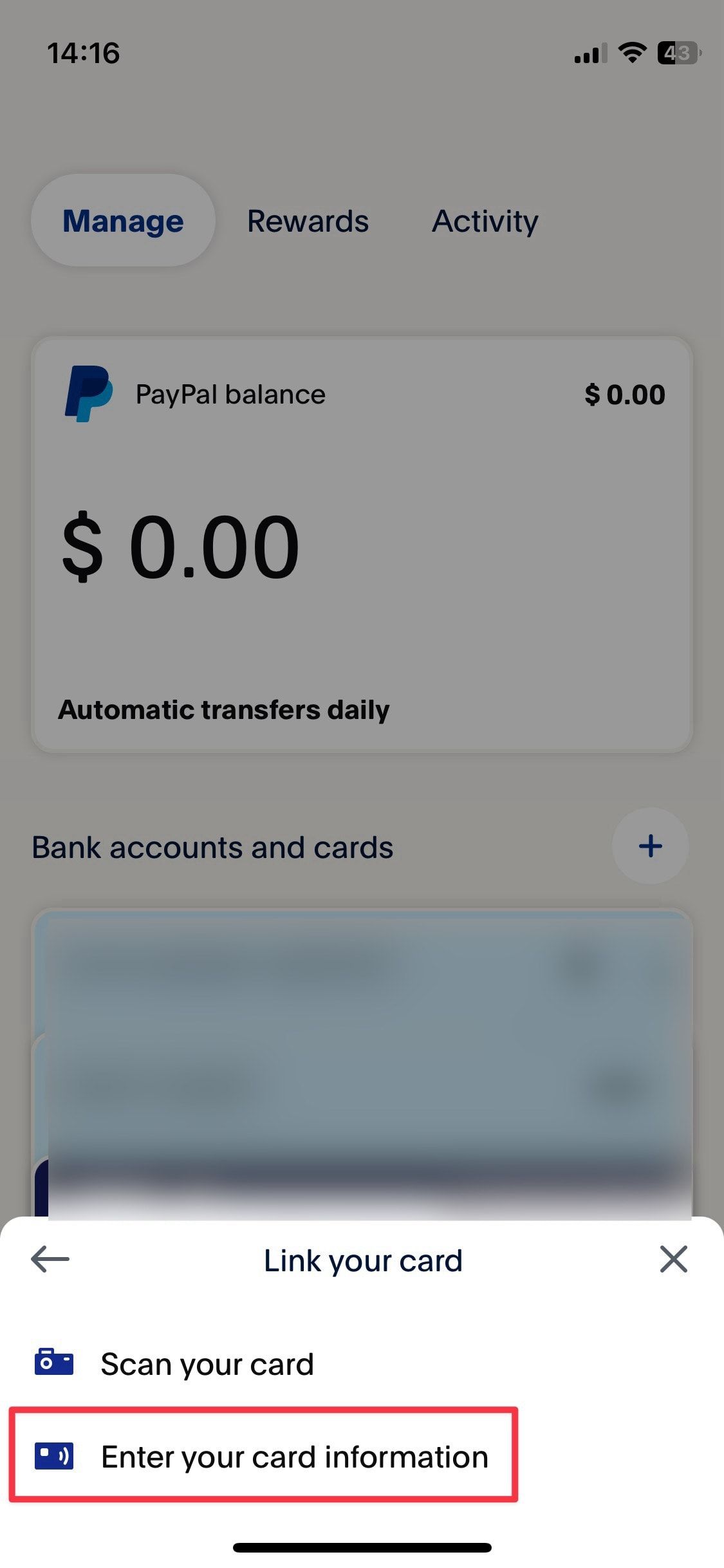Select Enter your card information
724x1568 pixels.
click(x=264, y=1457)
